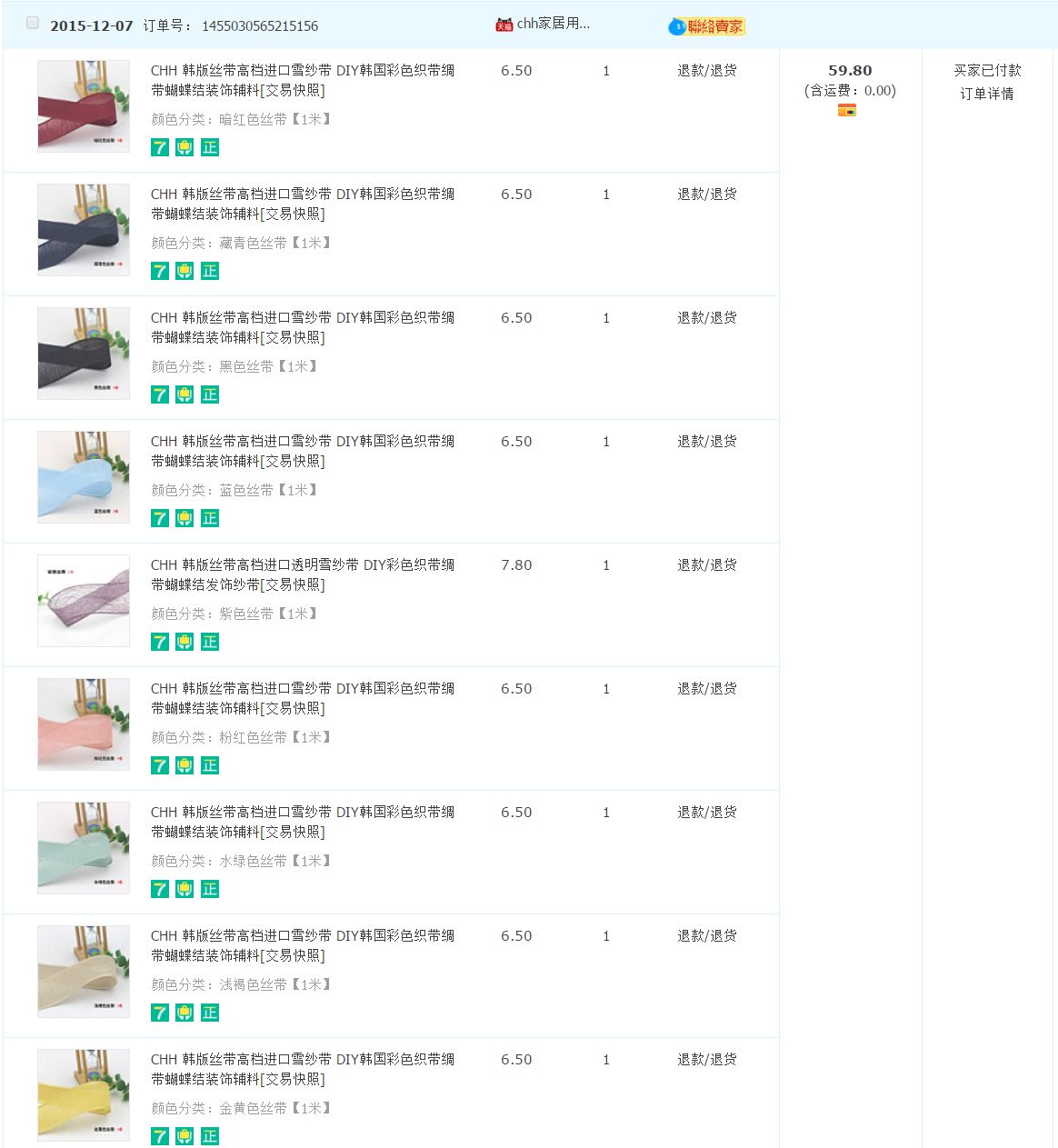Open the 藏青色丝带 product image

click(84, 230)
